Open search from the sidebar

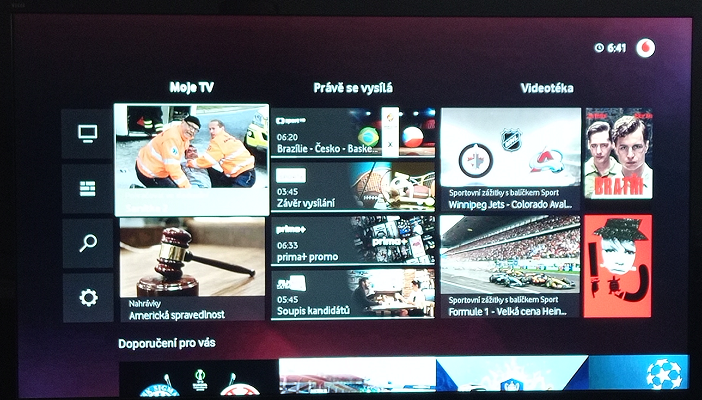pyautogui.click(x=87, y=244)
